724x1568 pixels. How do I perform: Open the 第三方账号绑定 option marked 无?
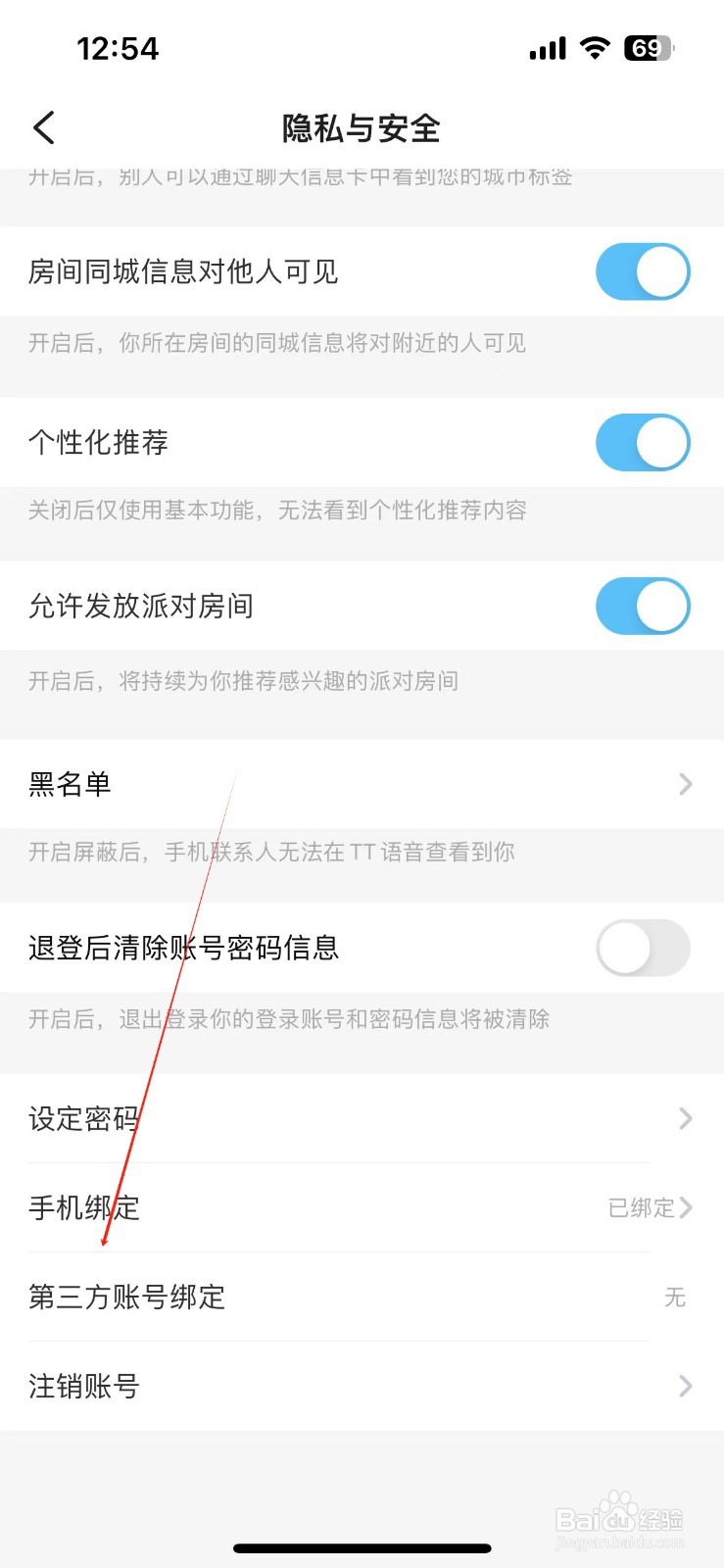362,1297
